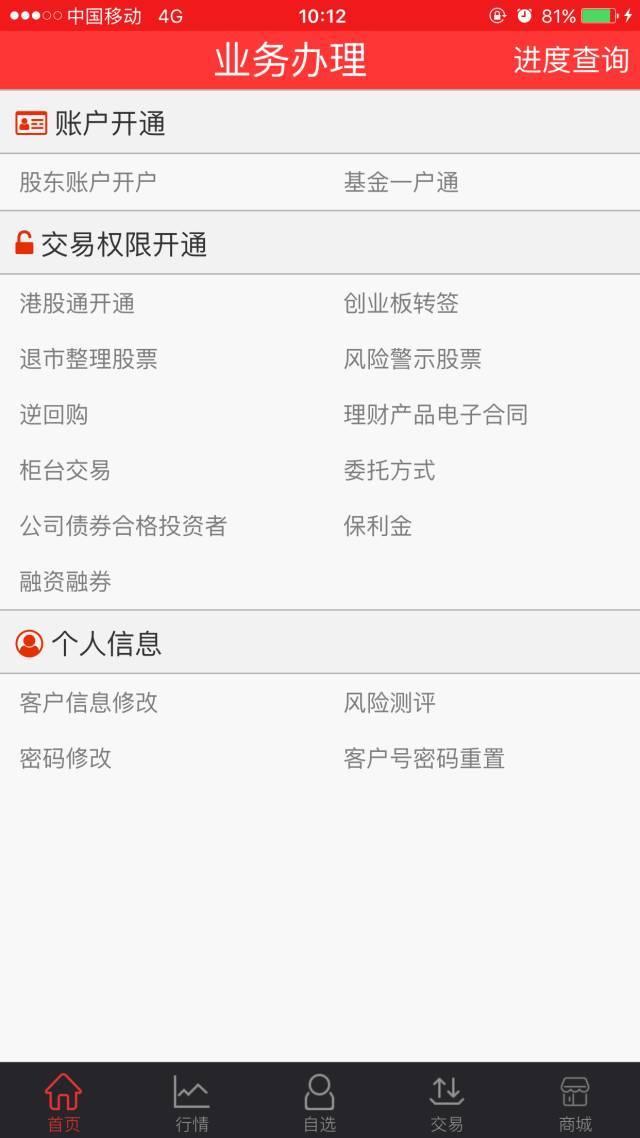The height and width of the screenshot is (1138, 640).
Task: Open 退市整理股票 permission
Action: tap(89, 359)
